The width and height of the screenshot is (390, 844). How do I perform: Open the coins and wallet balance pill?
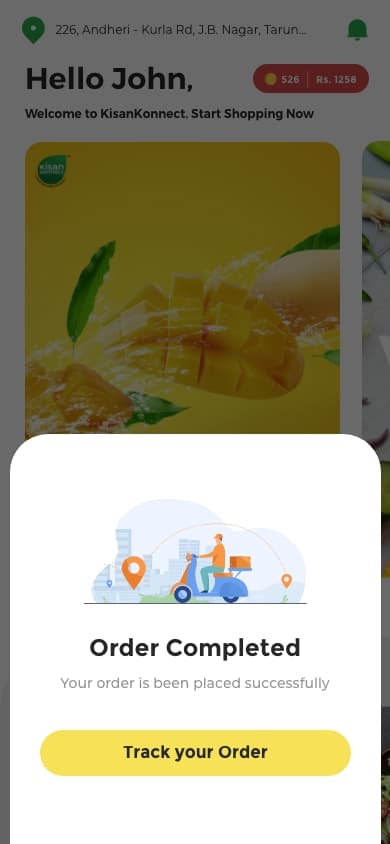pos(311,79)
